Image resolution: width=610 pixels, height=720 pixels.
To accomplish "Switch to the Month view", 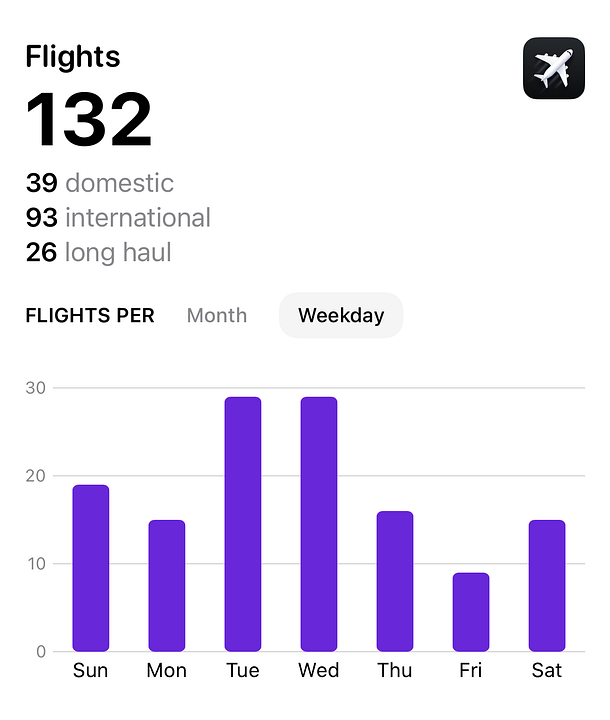I will (217, 316).
